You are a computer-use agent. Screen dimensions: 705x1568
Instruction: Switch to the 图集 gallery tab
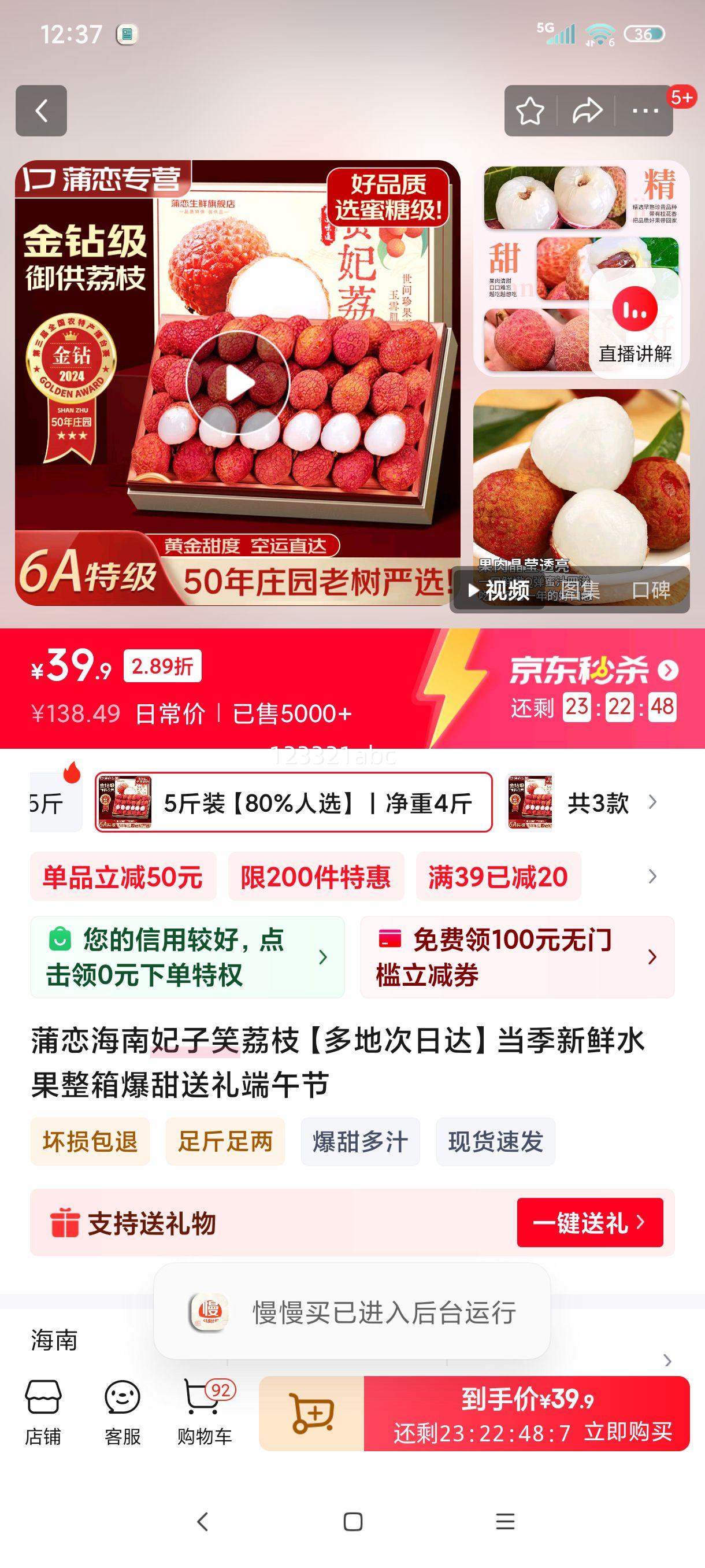tap(580, 590)
